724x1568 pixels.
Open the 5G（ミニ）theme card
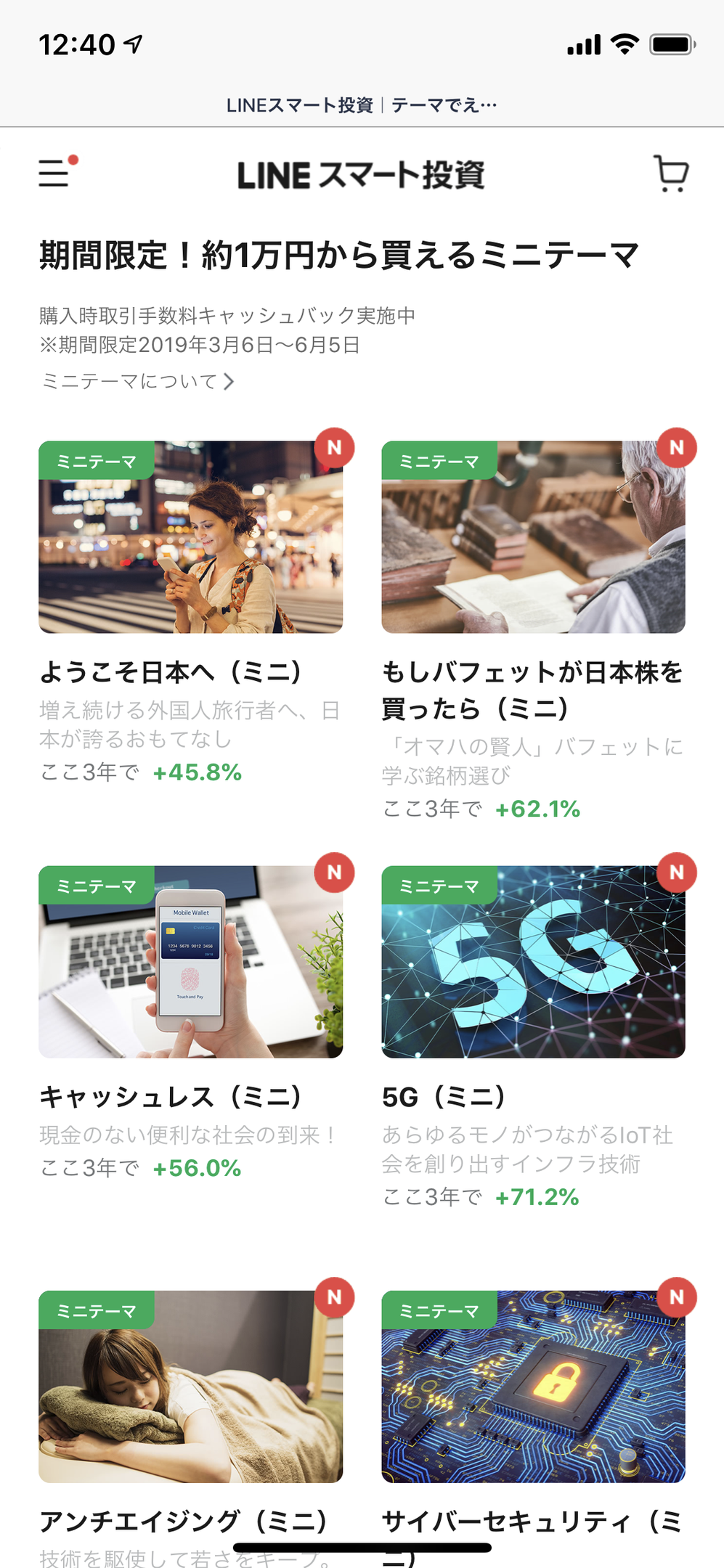[533, 961]
